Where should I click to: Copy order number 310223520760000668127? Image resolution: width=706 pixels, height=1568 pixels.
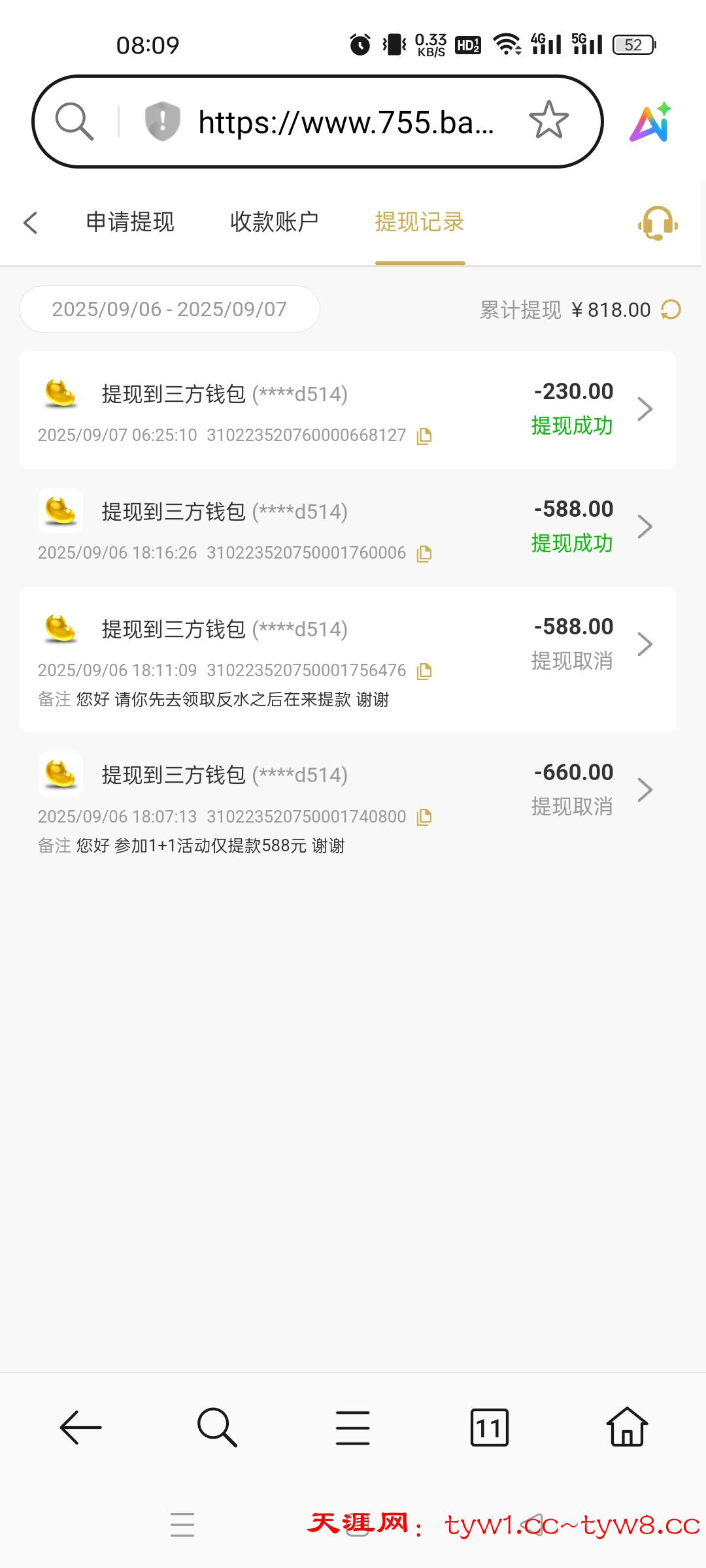424,436
